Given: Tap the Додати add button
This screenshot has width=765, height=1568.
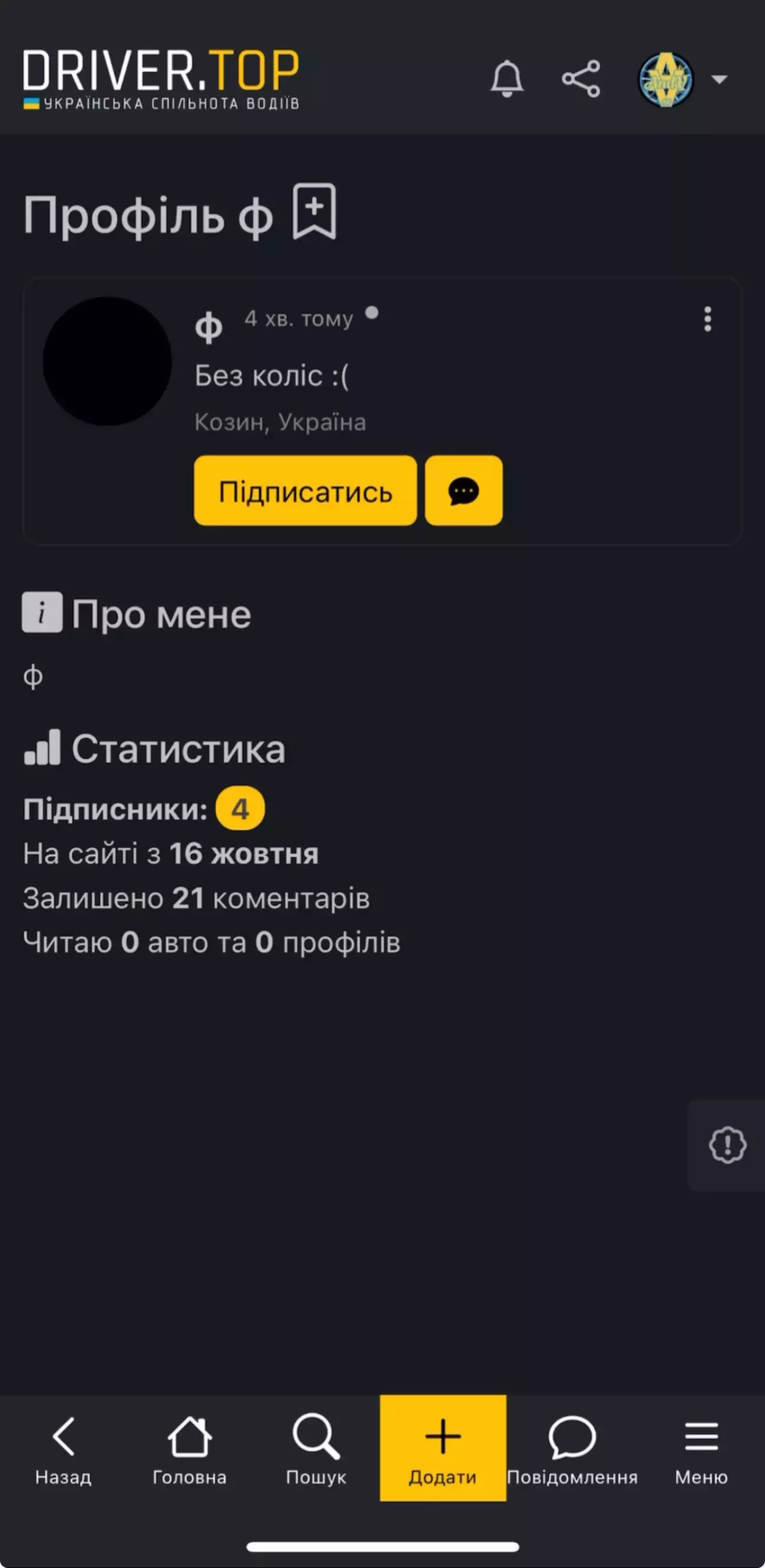Looking at the screenshot, I should pos(443,1448).
